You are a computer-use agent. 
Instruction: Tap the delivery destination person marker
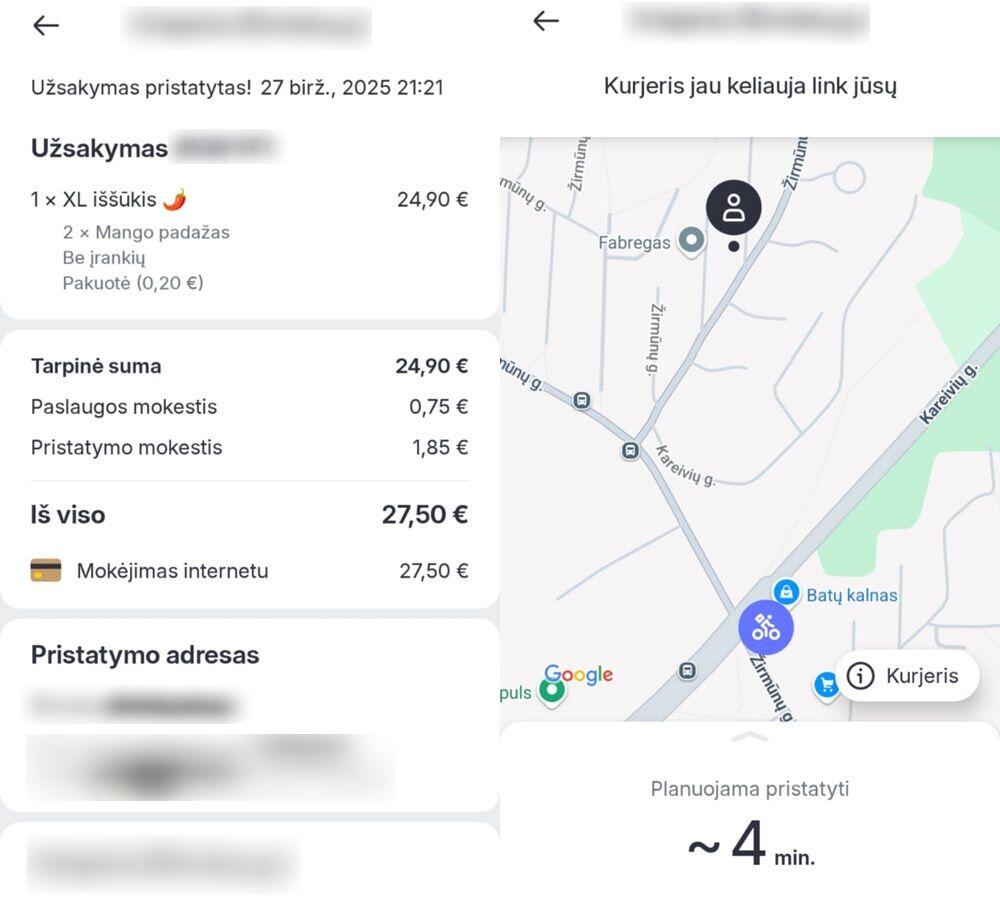[734, 208]
